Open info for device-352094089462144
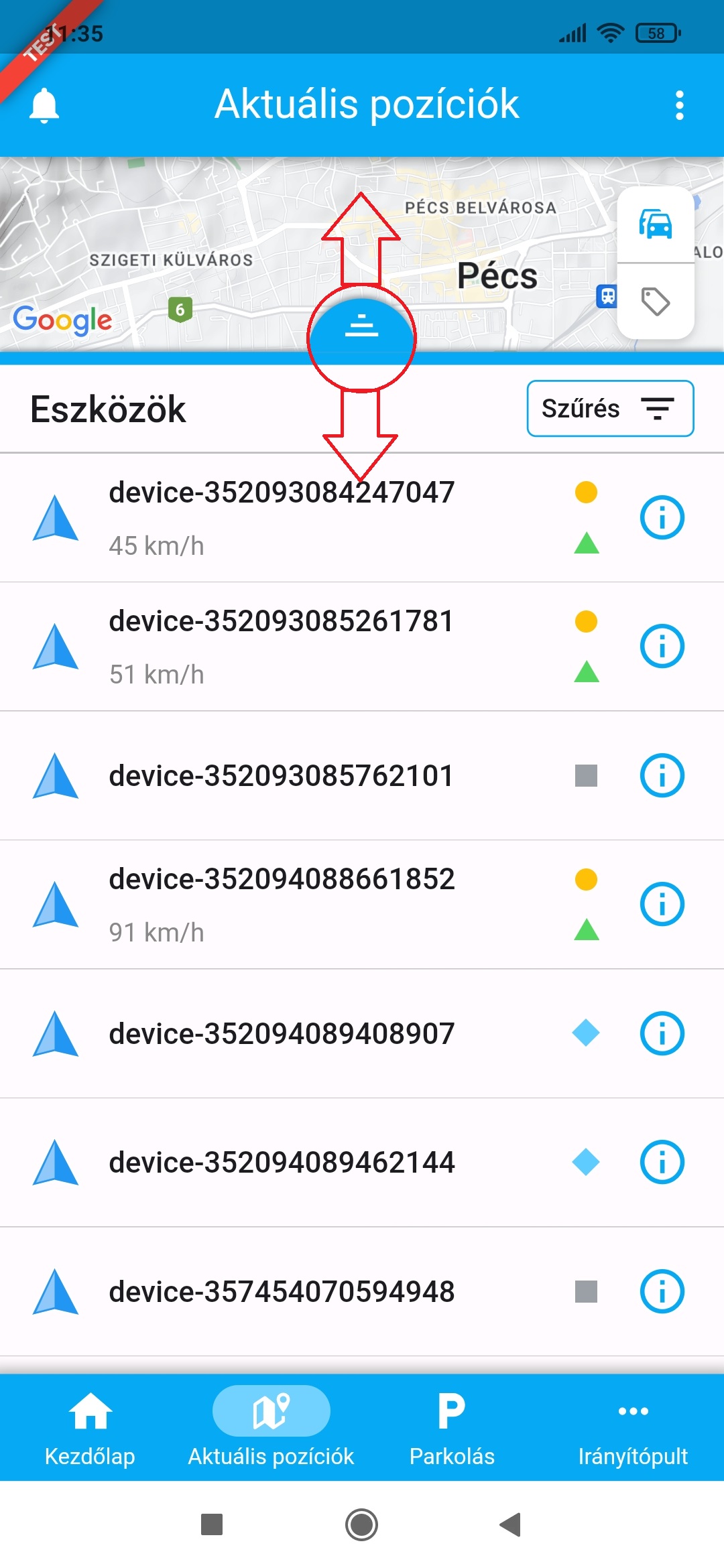This screenshot has width=724, height=1568. pos(662,1162)
